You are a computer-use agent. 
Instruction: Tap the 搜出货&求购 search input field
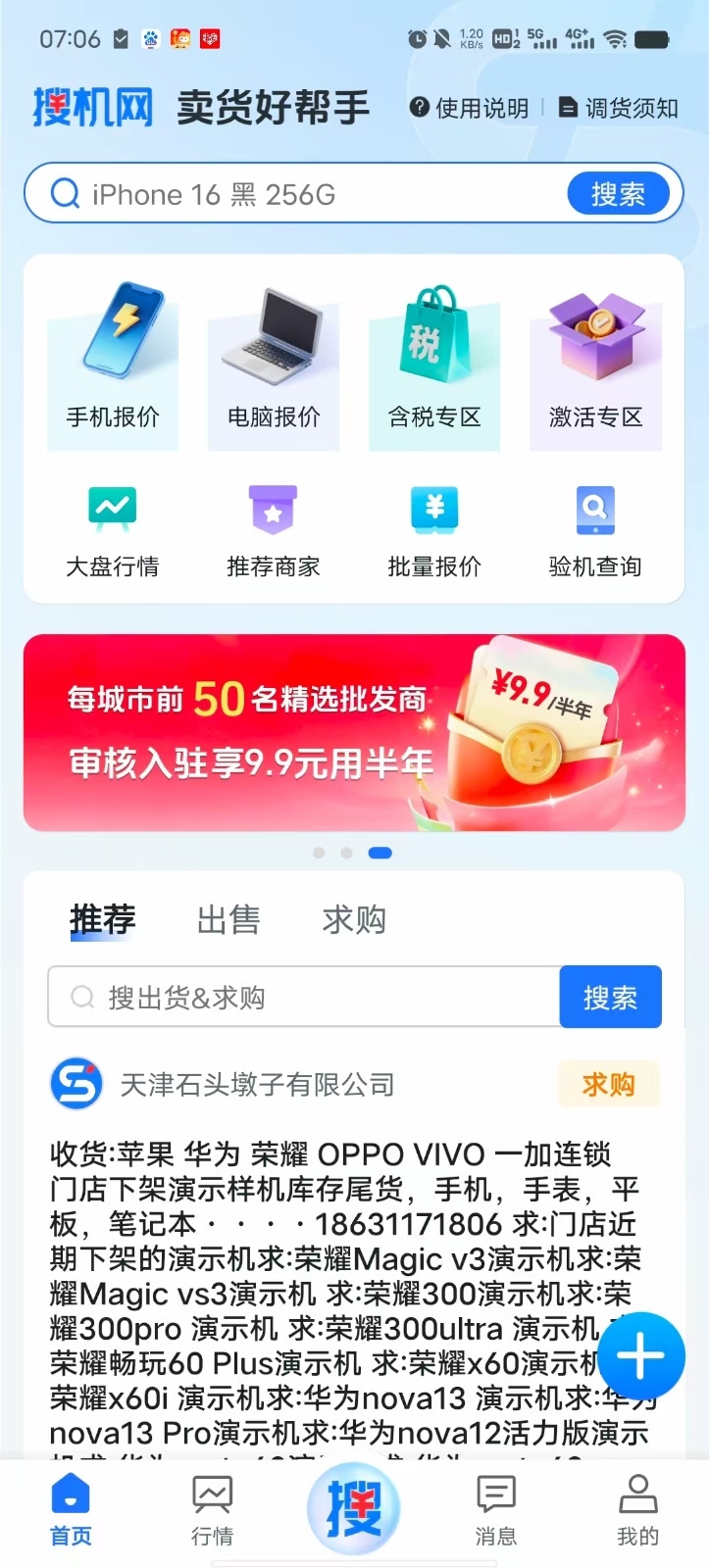tap(294, 997)
